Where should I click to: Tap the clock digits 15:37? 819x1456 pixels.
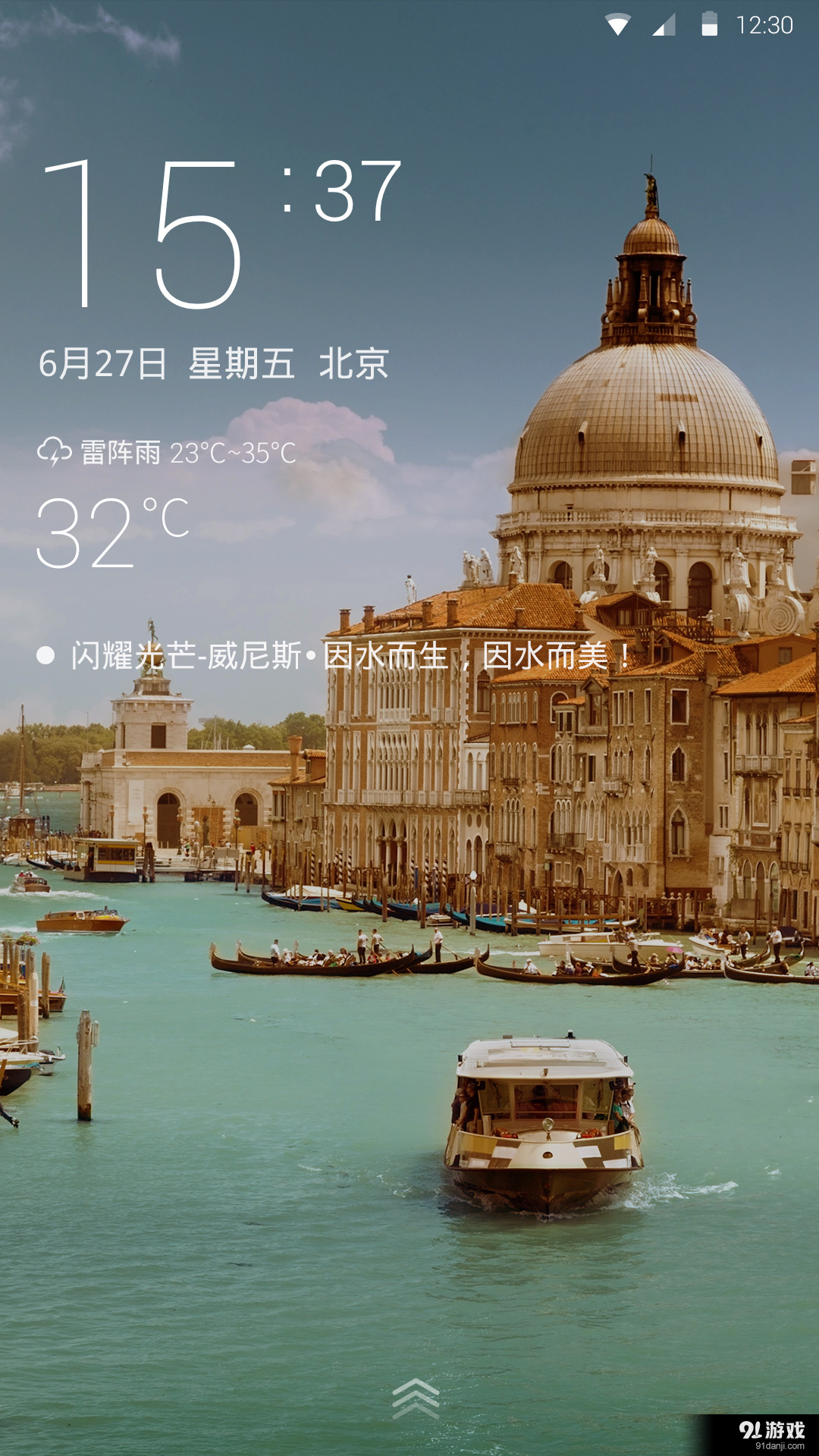click(212, 227)
